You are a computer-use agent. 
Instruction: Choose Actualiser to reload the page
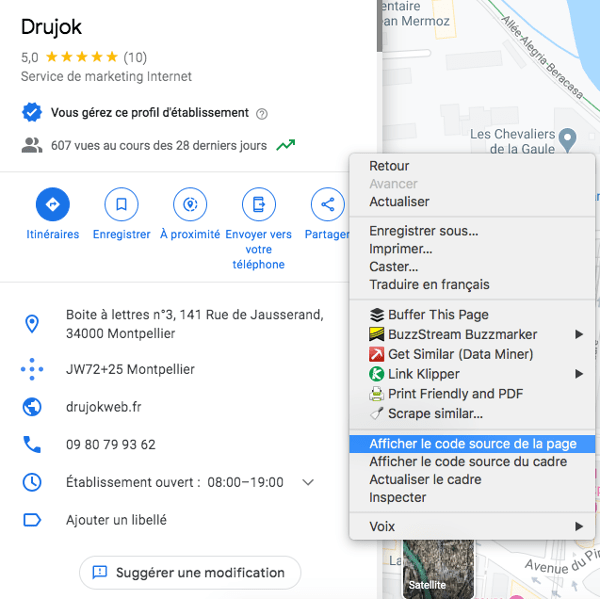(x=399, y=201)
